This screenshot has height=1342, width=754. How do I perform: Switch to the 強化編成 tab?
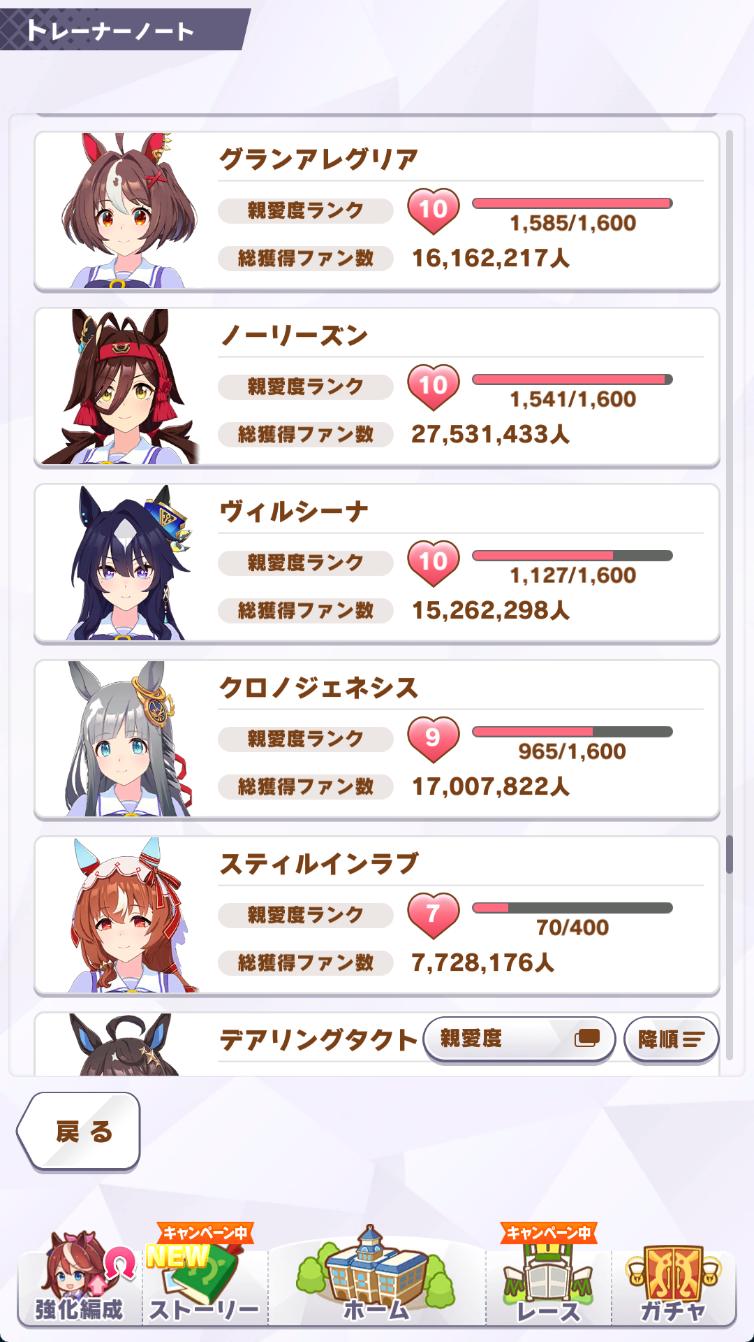(x=78, y=1283)
